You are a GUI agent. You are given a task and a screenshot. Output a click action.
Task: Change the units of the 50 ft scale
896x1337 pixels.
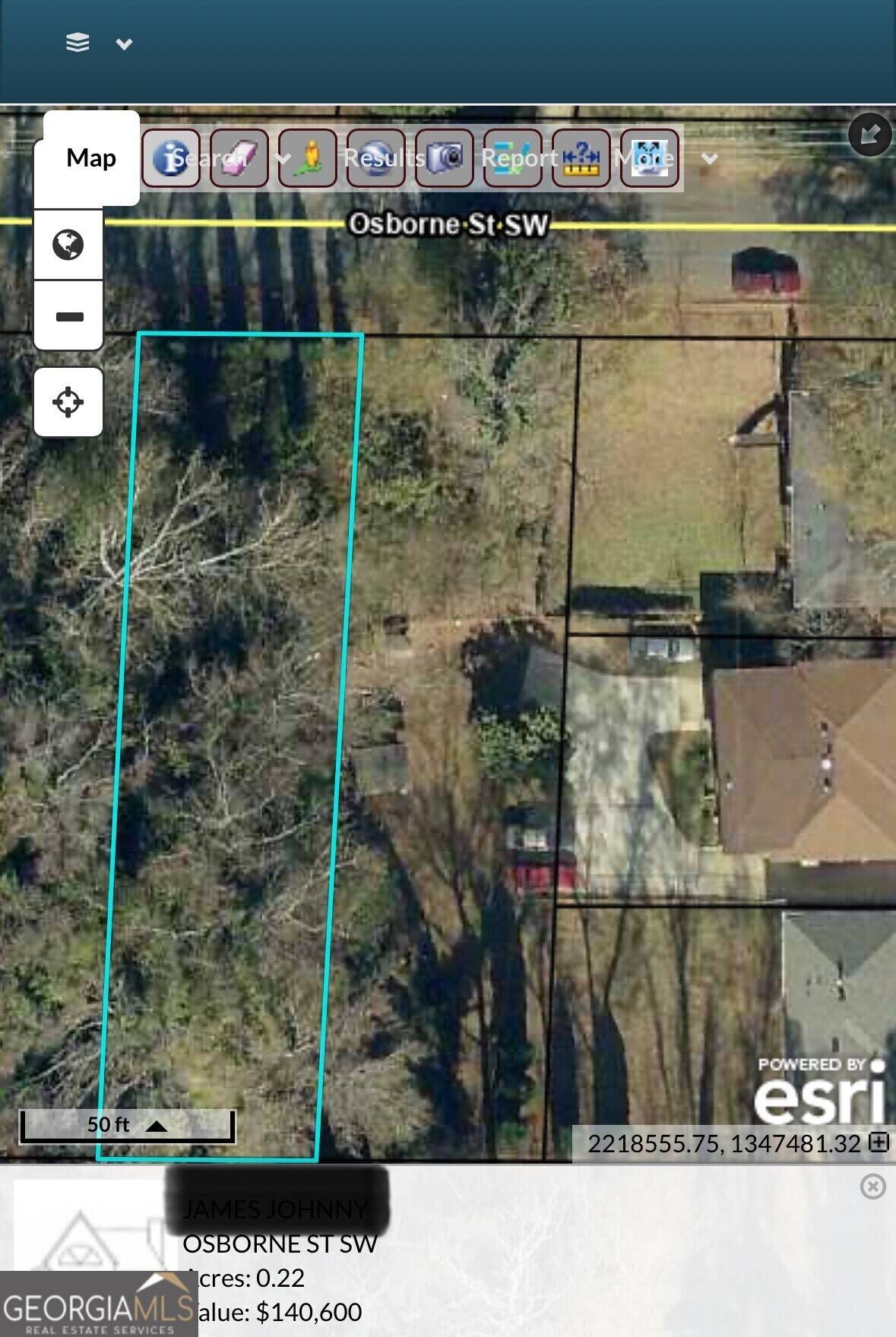click(x=156, y=1126)
